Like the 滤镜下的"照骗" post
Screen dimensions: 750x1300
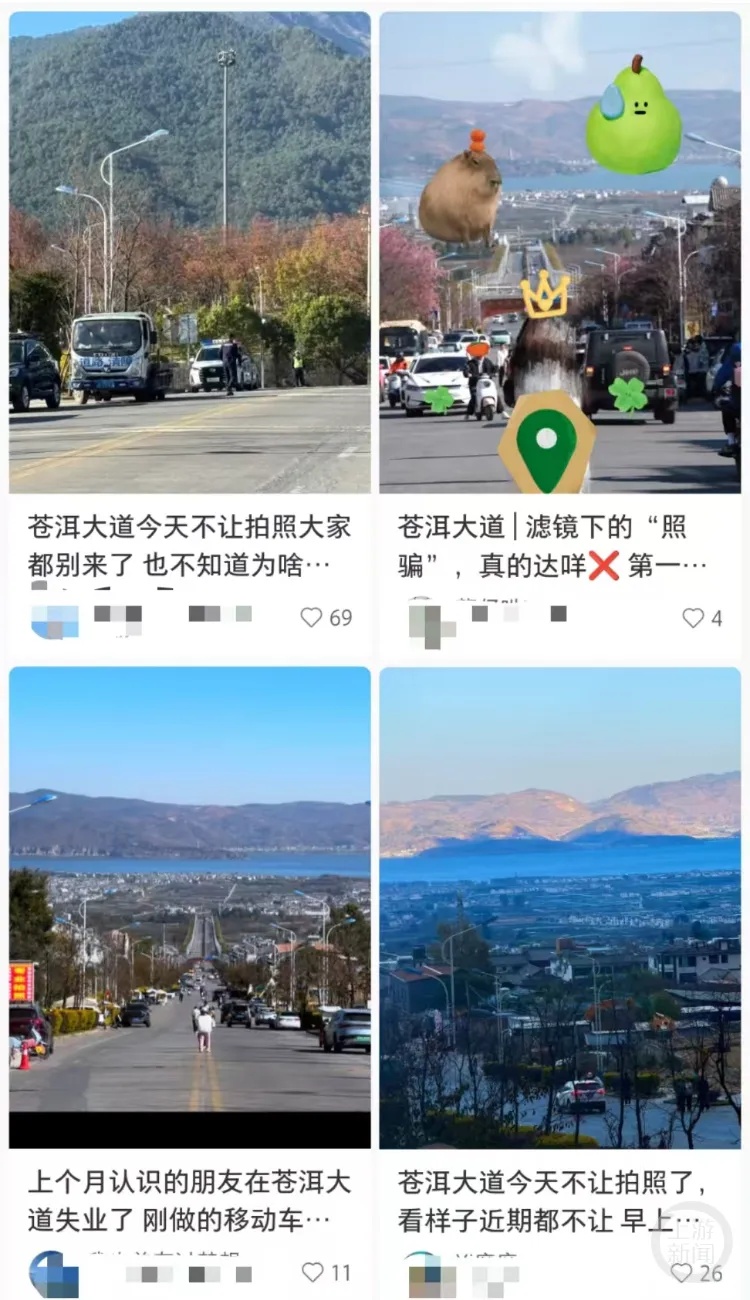point(693,618)
